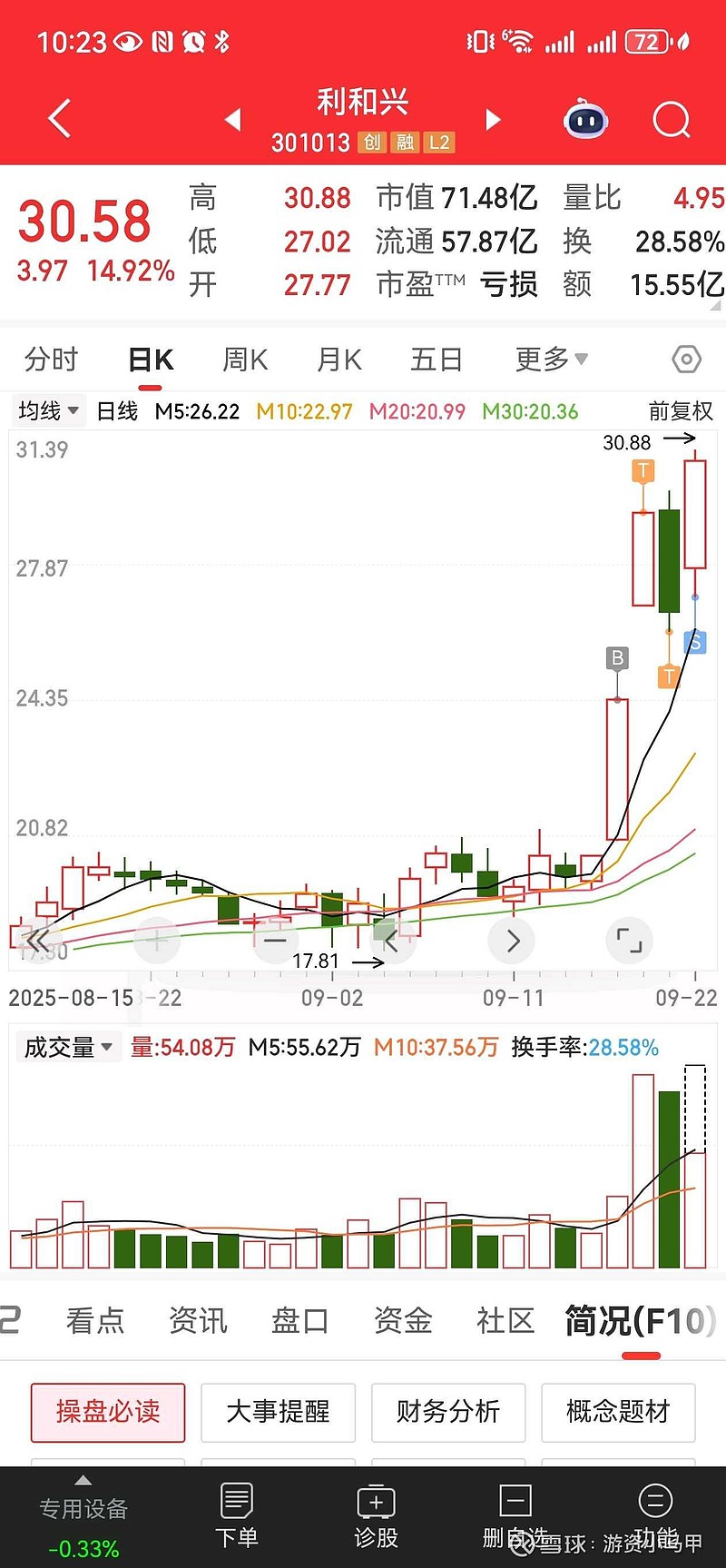
Task: Tap 下单 to place an order
Action: coord(237,1516)
